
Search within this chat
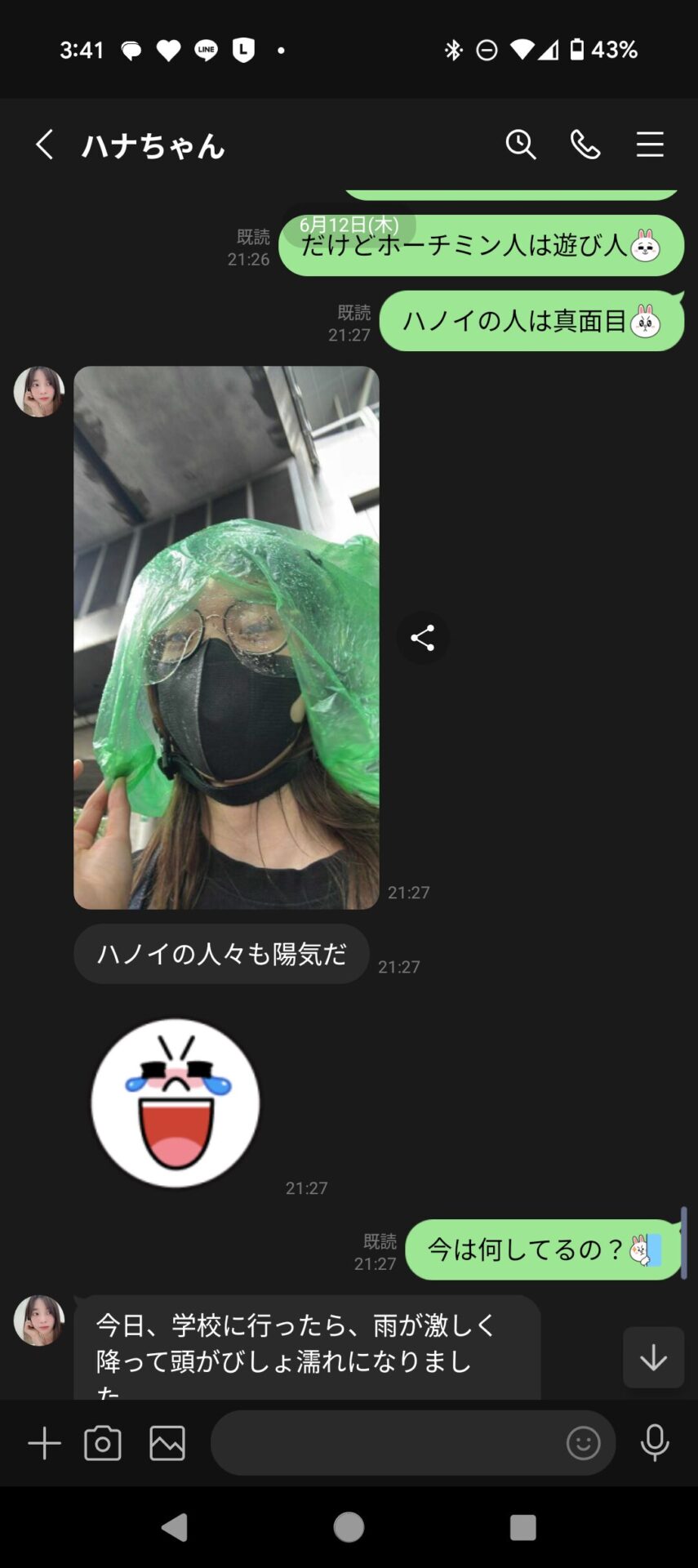pos(520,145)
